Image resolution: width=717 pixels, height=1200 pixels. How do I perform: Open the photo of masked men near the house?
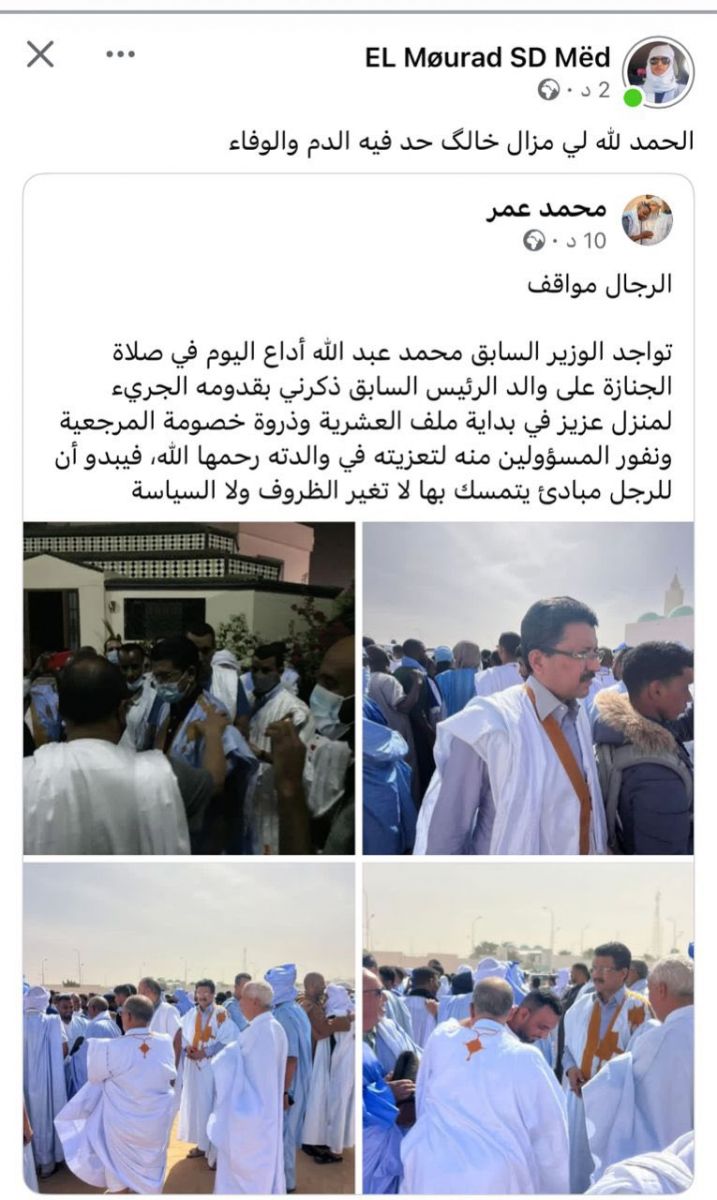[x=189, y=688]
